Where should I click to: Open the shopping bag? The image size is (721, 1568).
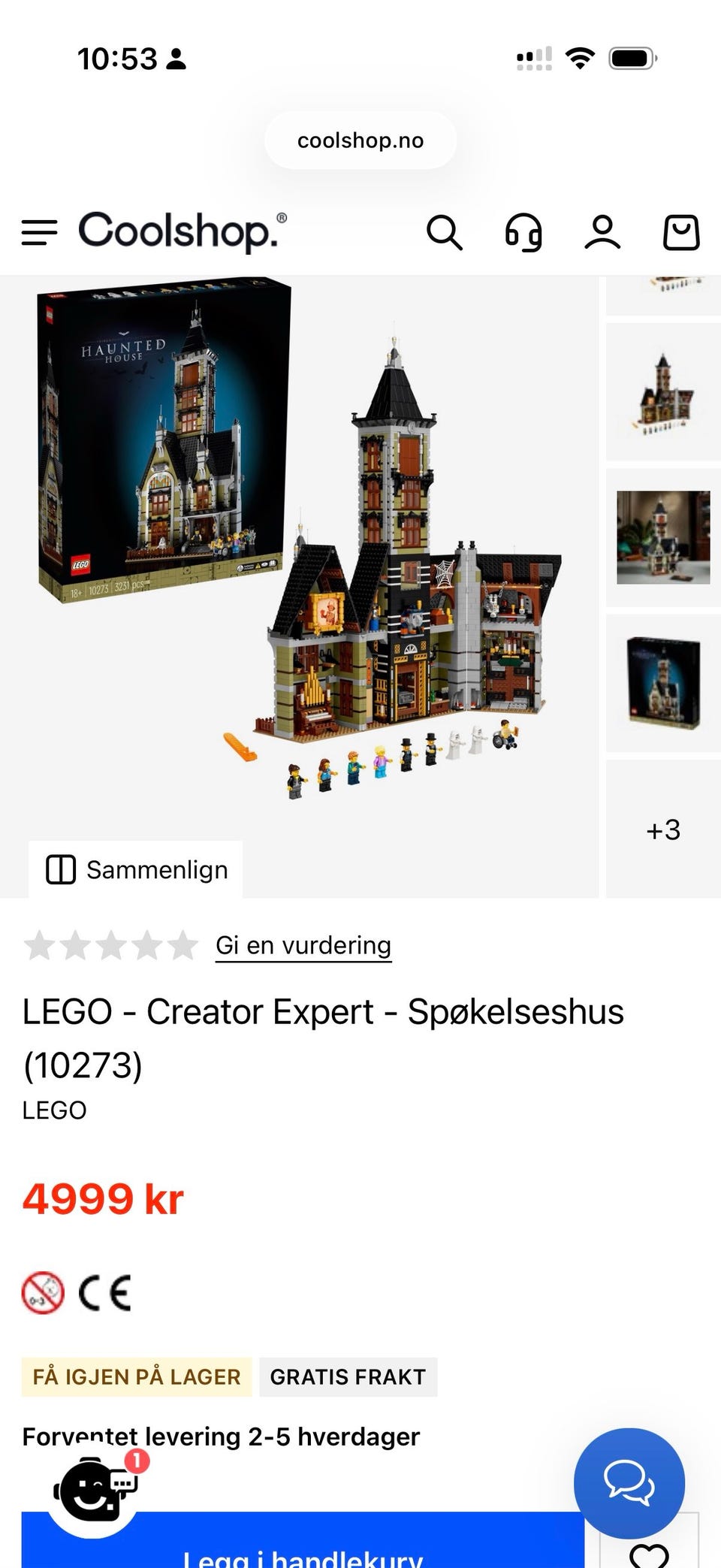681,232
